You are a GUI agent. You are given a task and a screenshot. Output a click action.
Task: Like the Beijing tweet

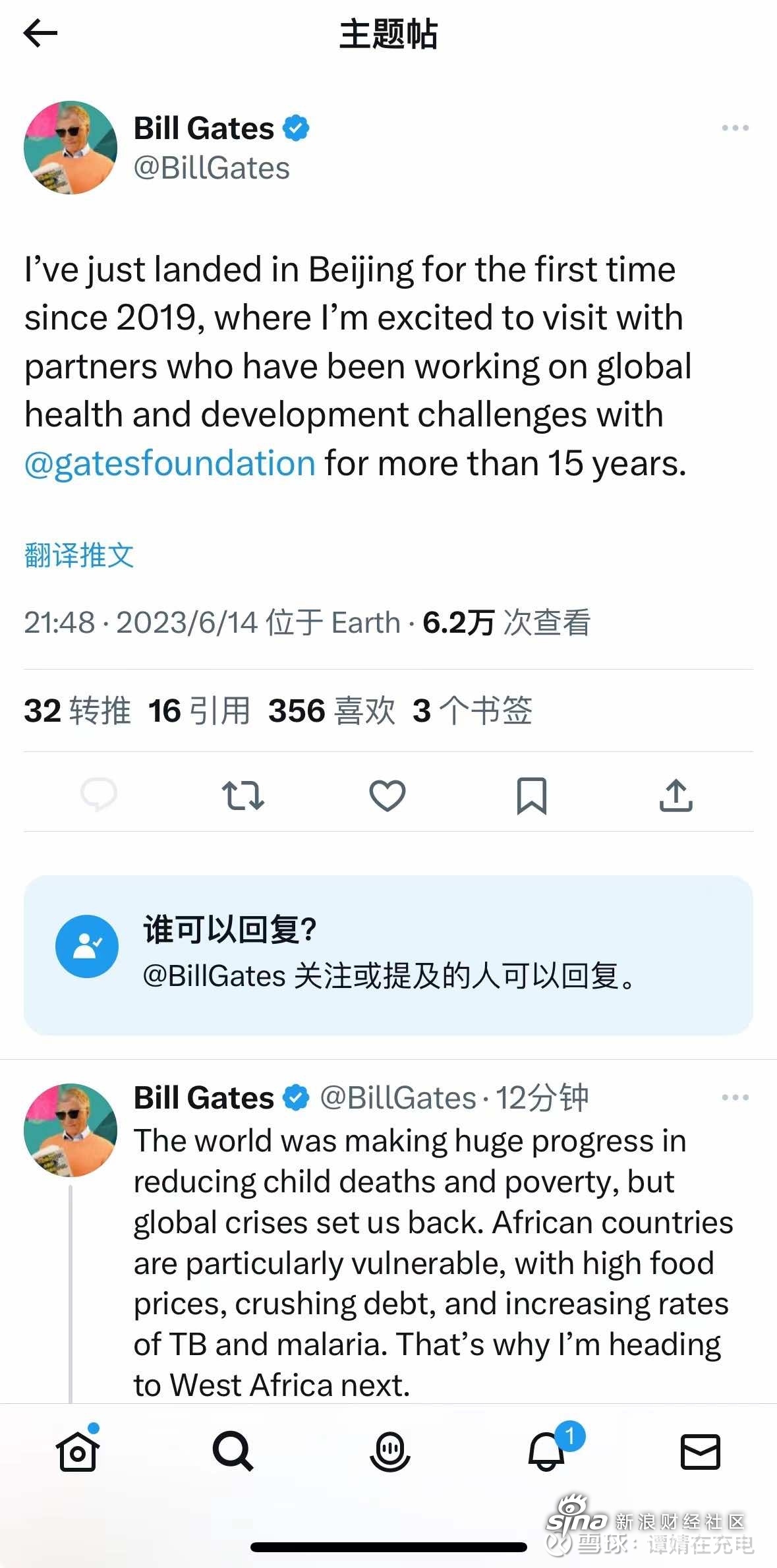[x=388, y=796]
